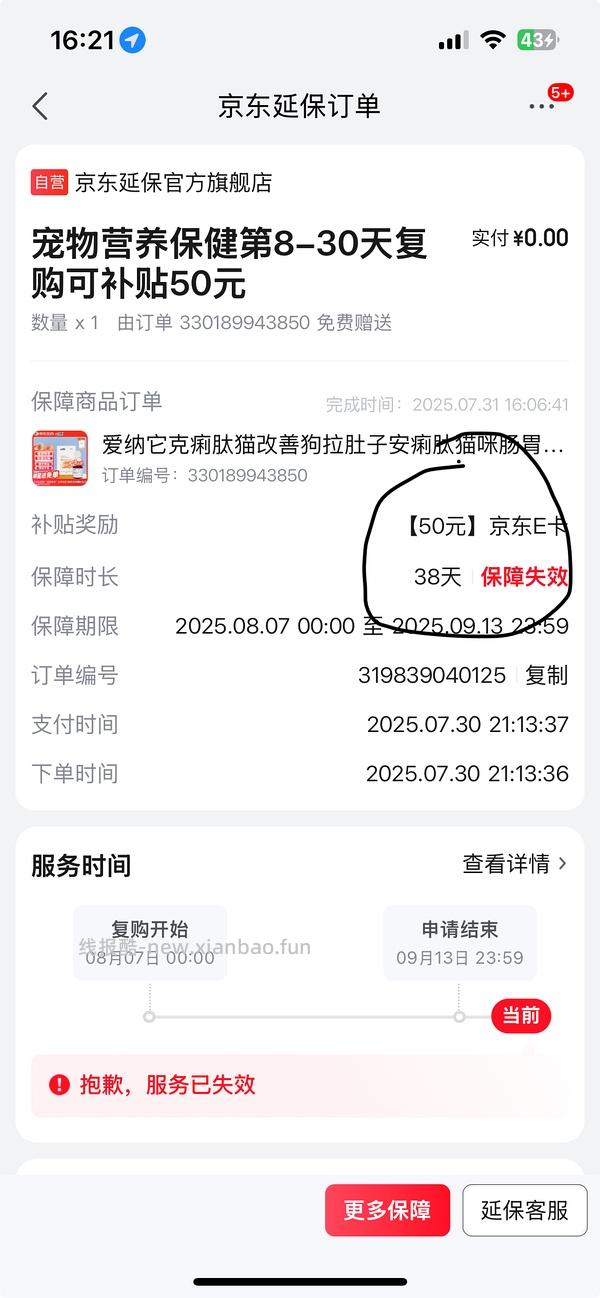Open 查看详情 for service time
The width and height of the screenshot is (600, 1298).
click(x=514, y=864)
